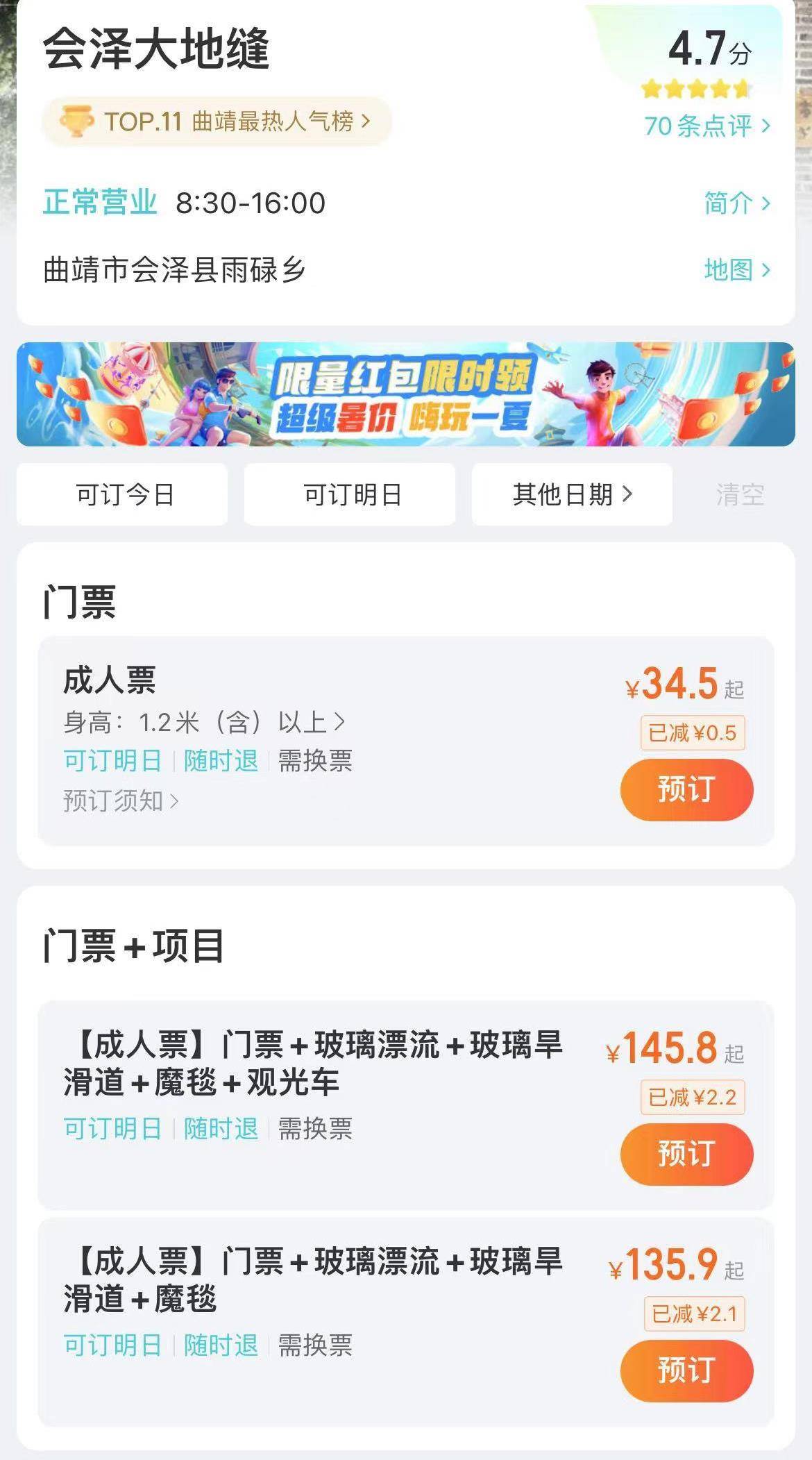
Task: Open TOP.11 曲靖最热人气榜 ranking
Action: click(217, 121)
